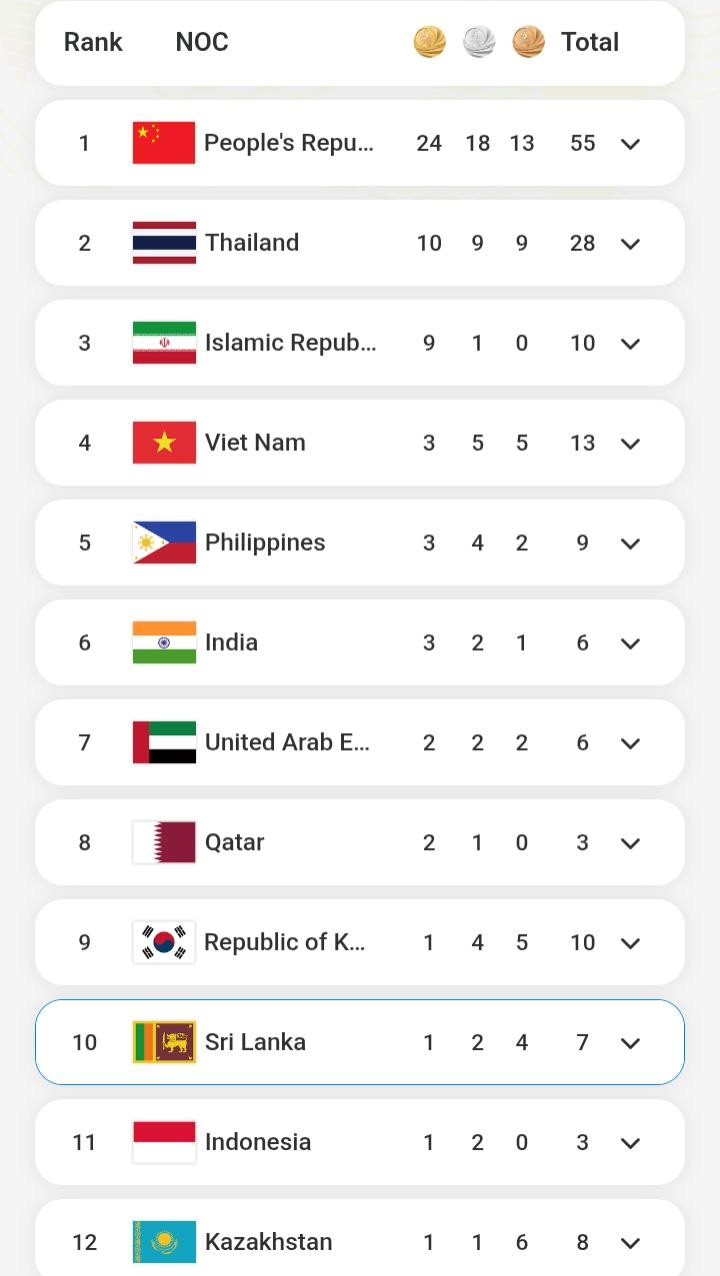Expand the Republic of Korea row
Screen dimensions: 720x1276
(x=630, y=943)
